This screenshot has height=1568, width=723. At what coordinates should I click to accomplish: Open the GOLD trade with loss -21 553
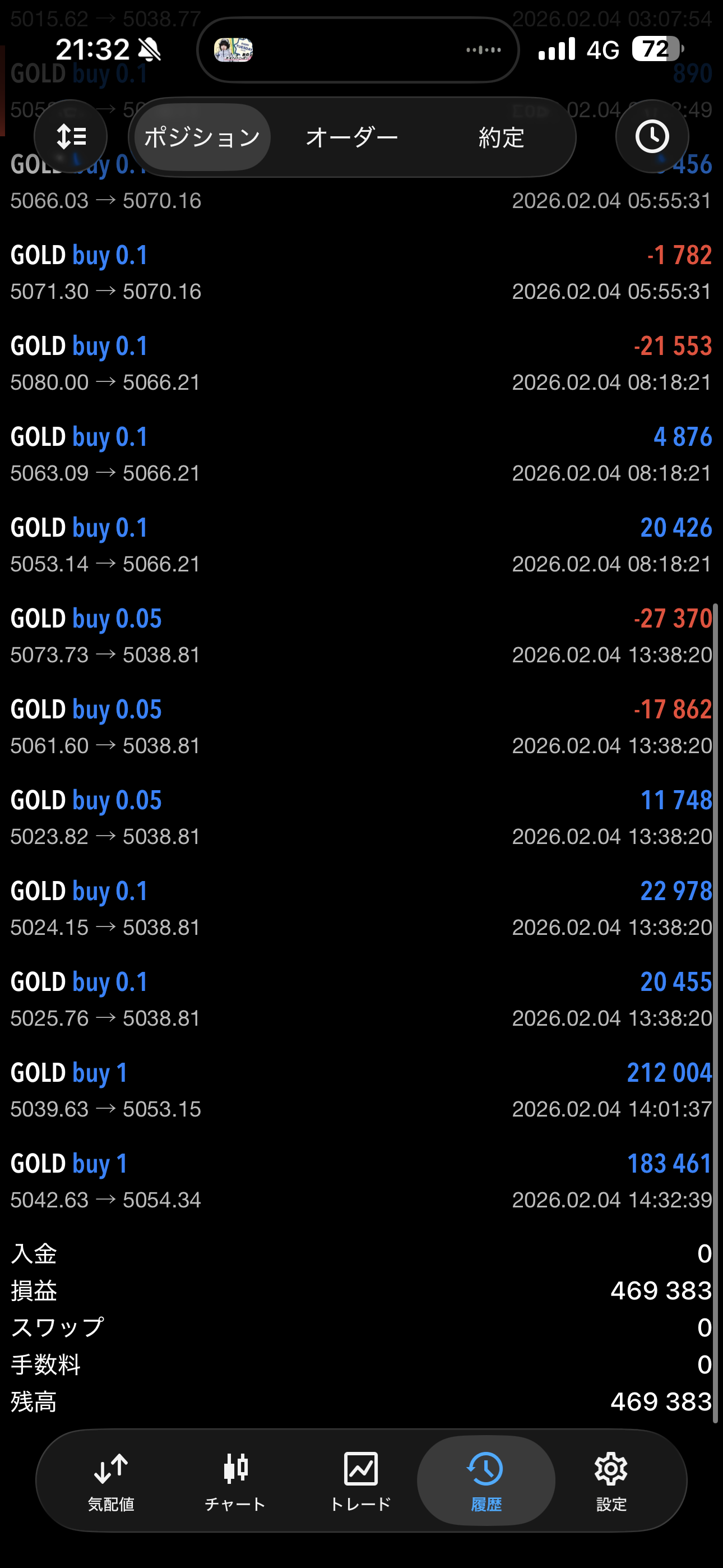361,363
